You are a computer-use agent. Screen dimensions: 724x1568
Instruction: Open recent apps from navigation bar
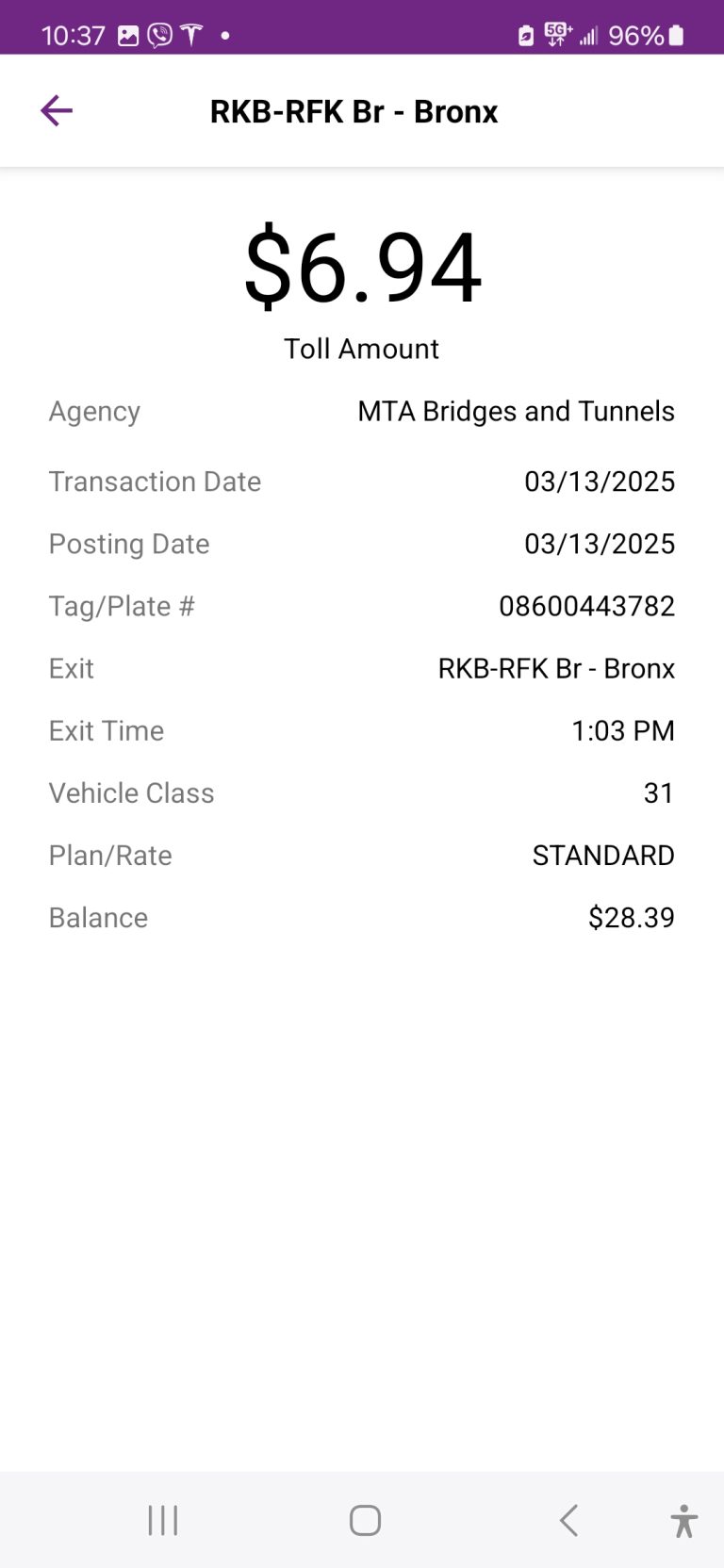click(x=163, y=1520)
